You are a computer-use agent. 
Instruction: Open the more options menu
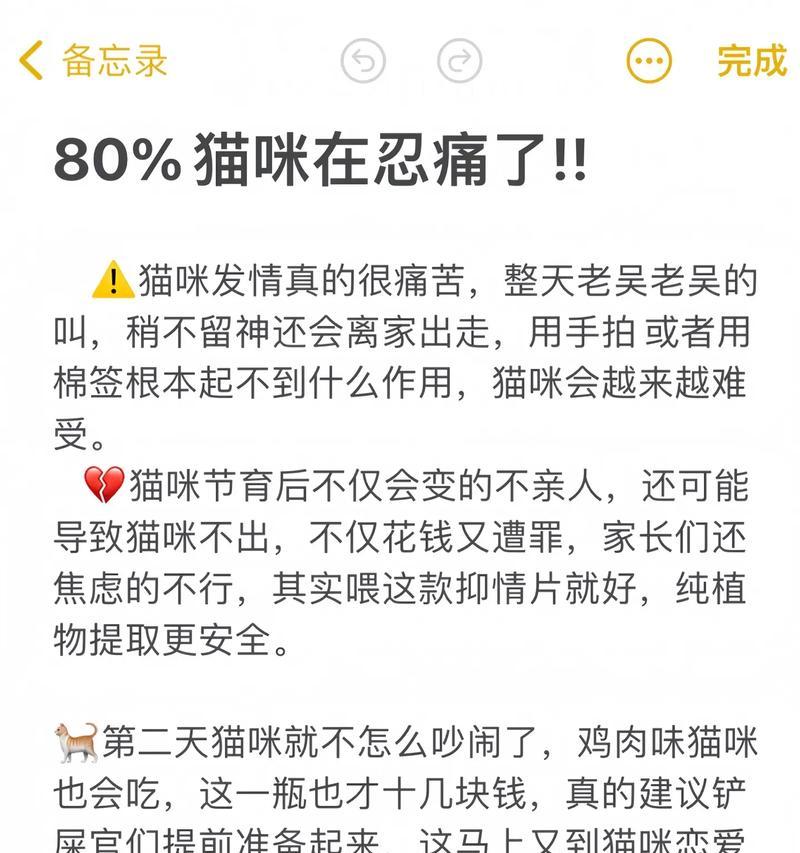(649, 61)
